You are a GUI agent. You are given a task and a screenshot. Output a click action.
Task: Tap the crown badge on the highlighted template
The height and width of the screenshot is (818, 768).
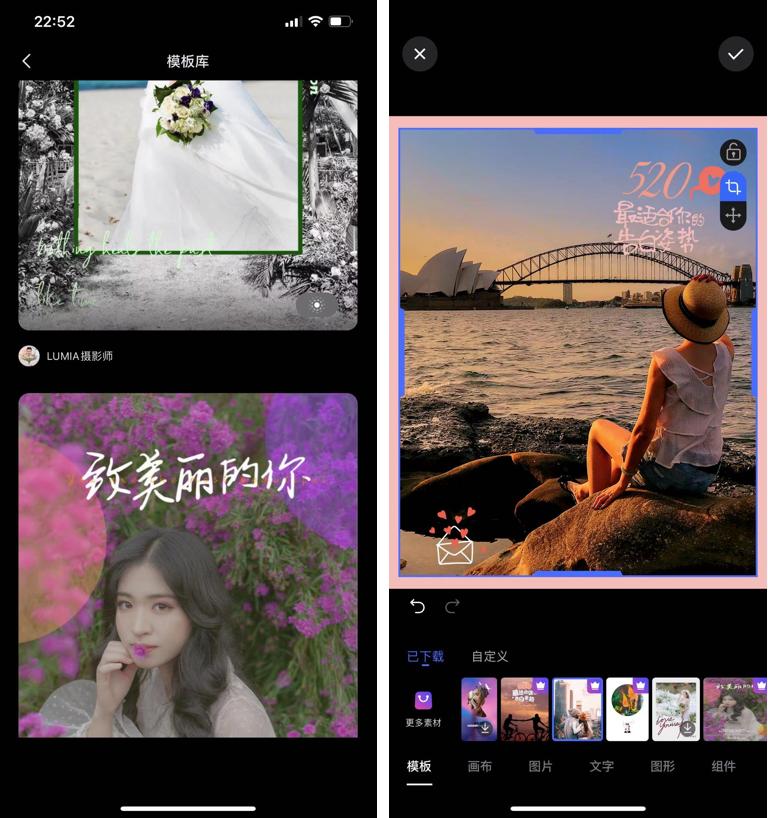(592, 685)
